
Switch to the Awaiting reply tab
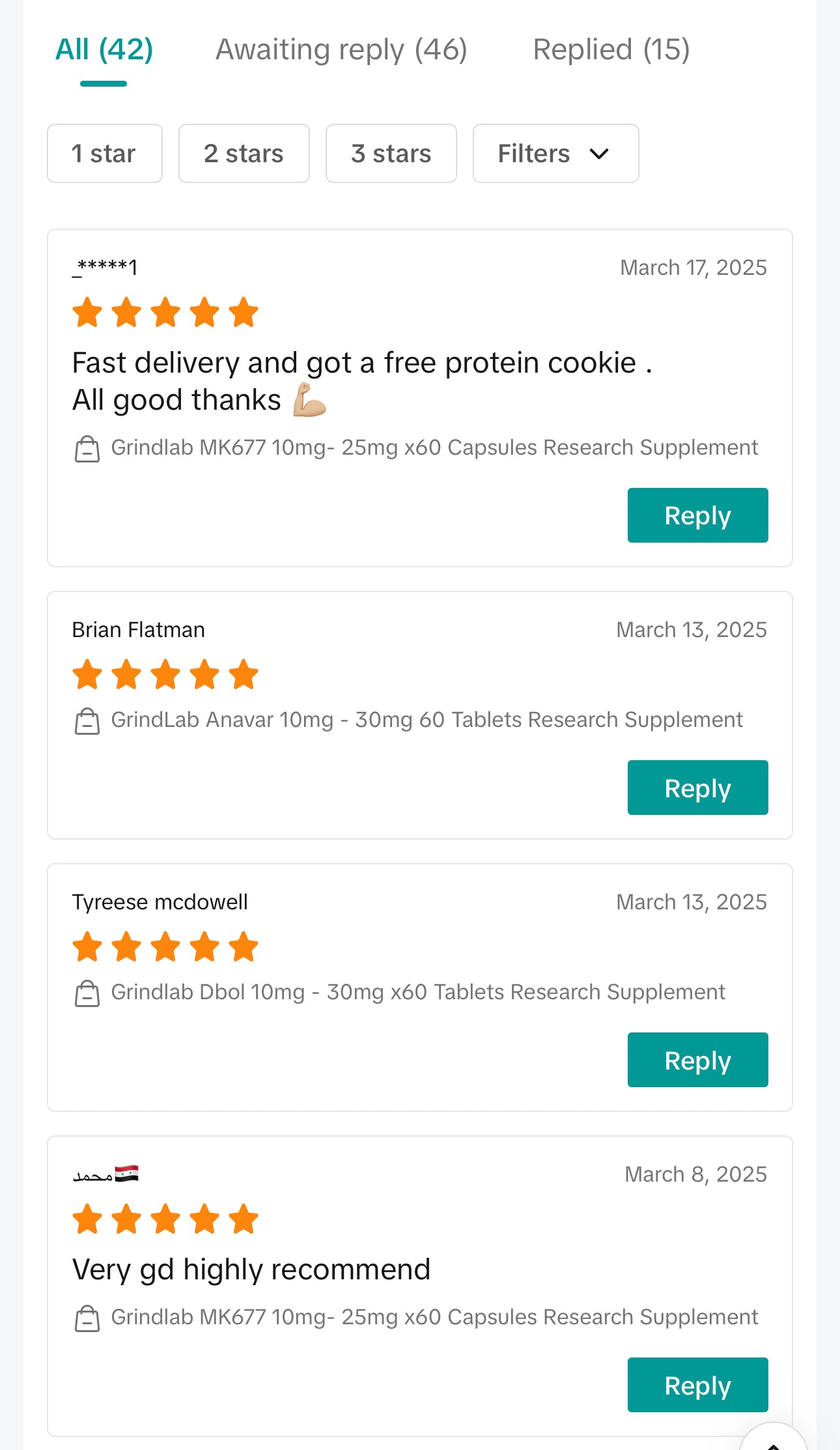point(341,50)
